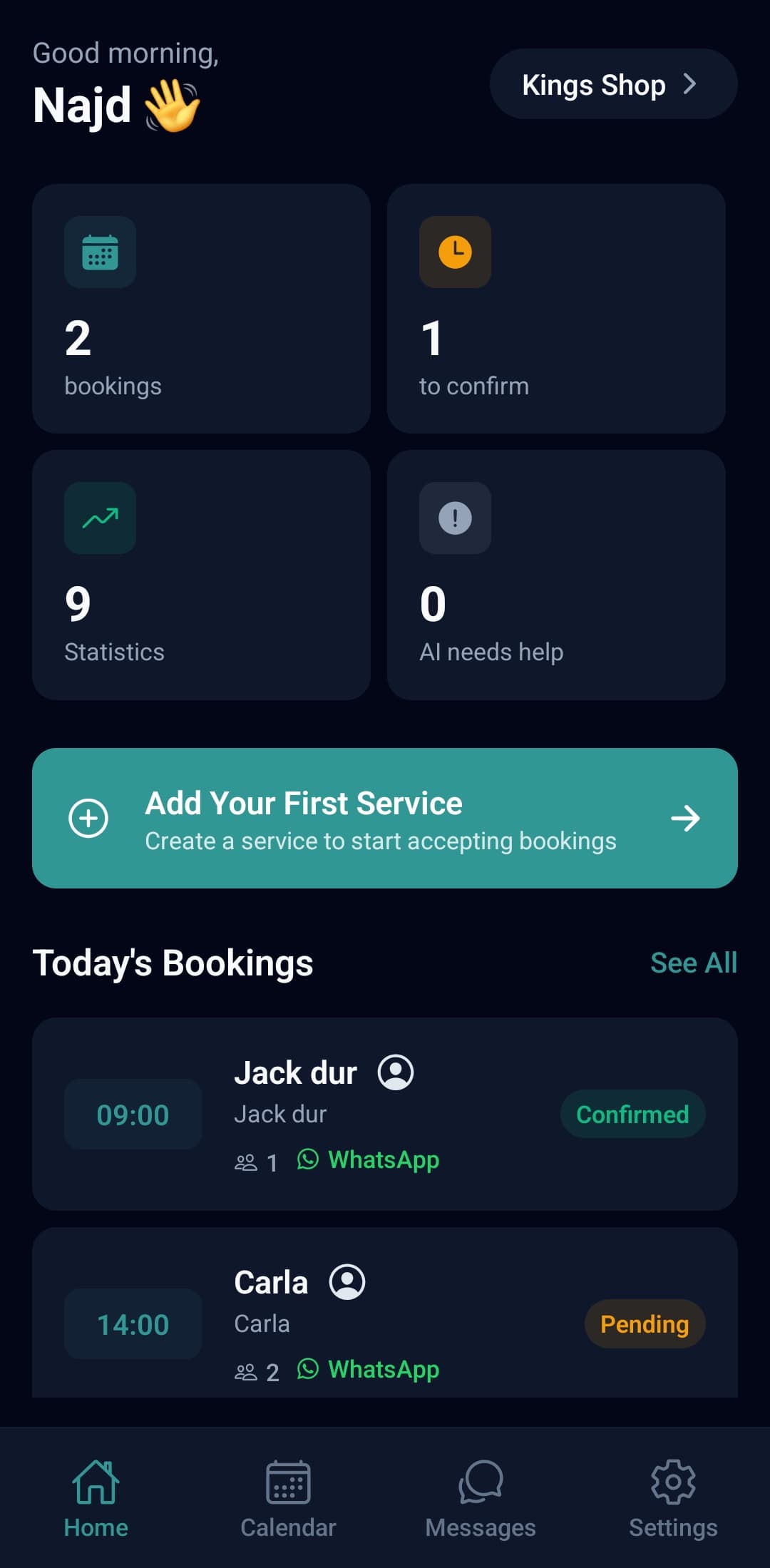
Task: Tap the Confirmed badge on Jack dur's booking
Action: pos(632,1114)
